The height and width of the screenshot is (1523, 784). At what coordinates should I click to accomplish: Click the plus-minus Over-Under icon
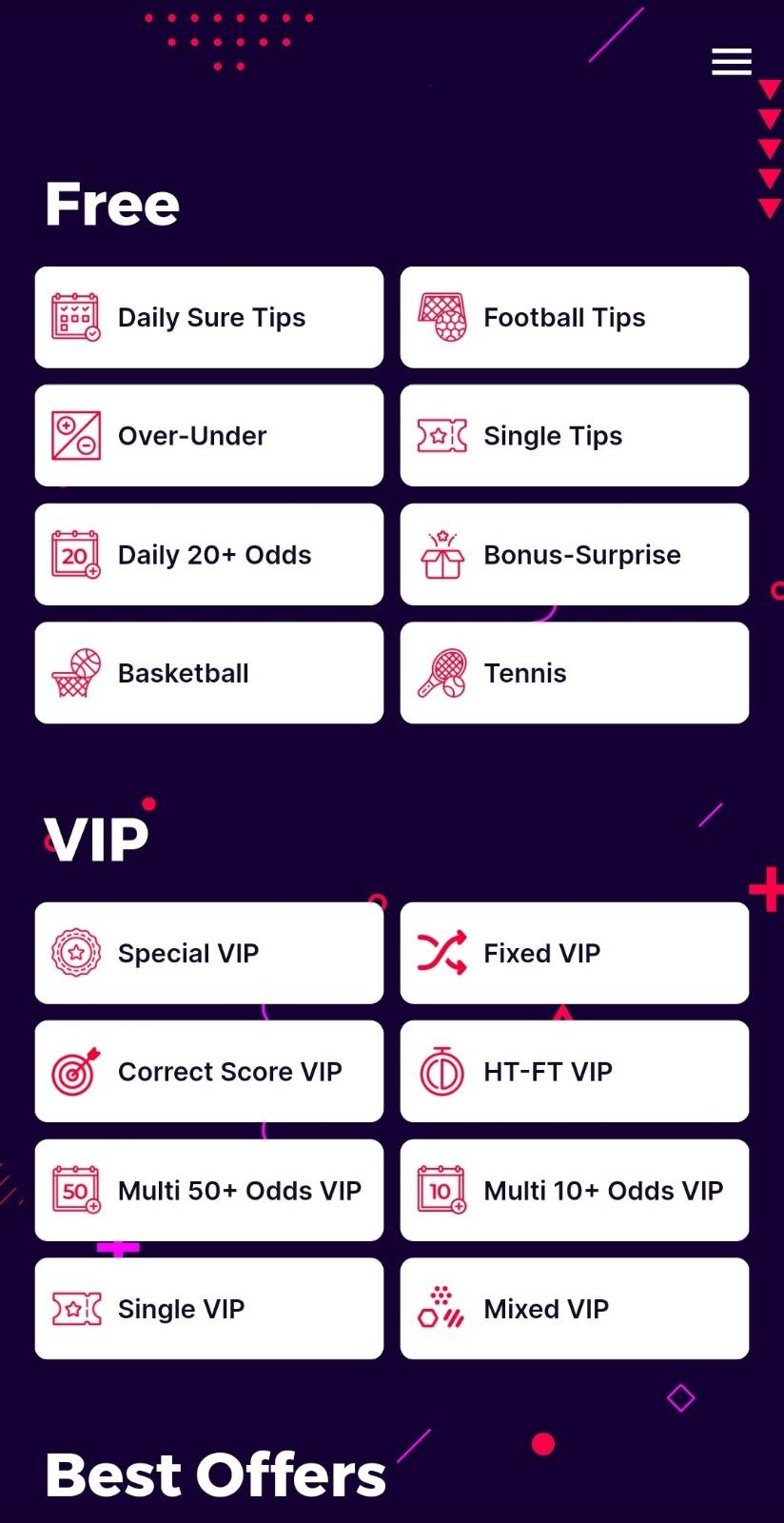click(75, 435)
